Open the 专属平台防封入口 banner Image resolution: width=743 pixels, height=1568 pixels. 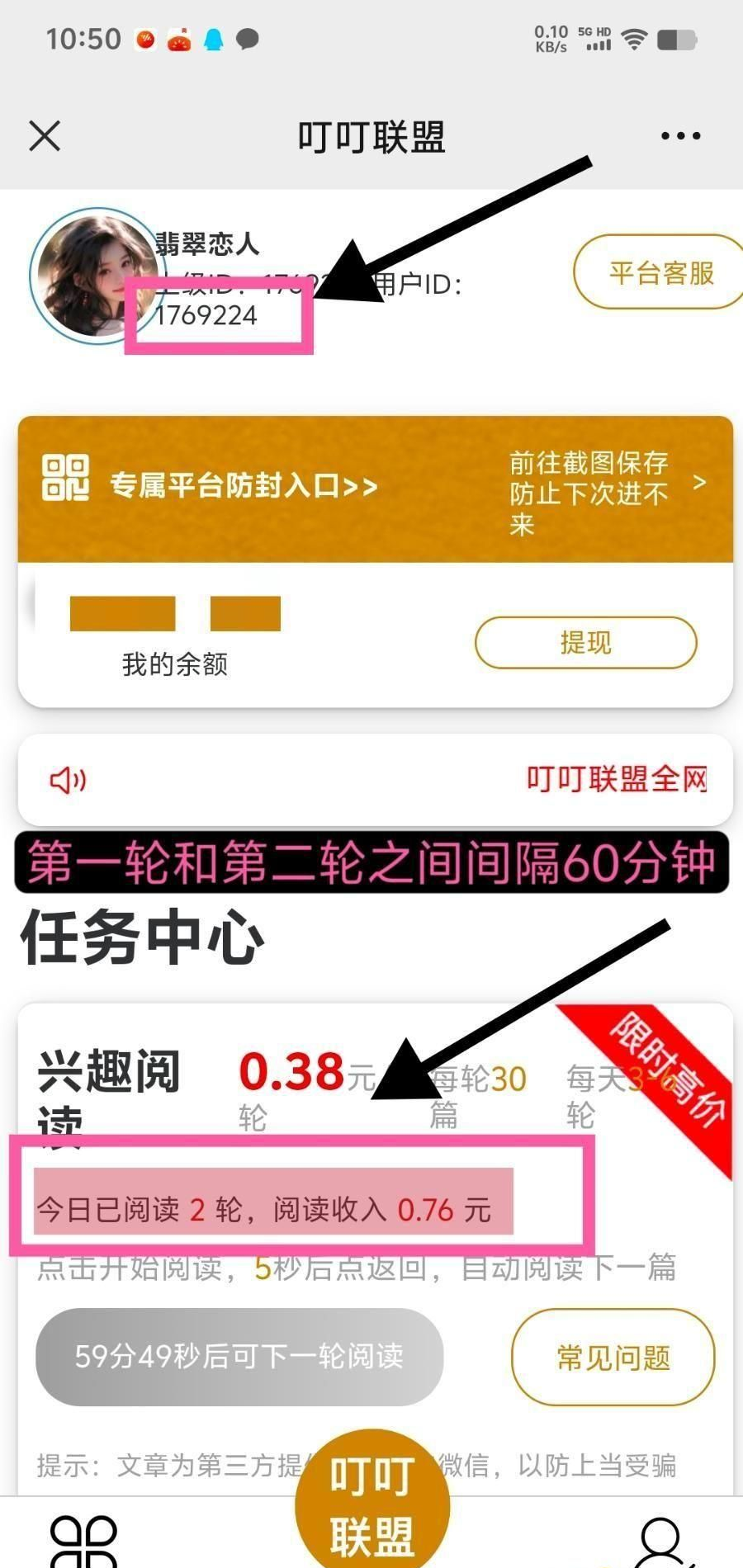[375, 487]
